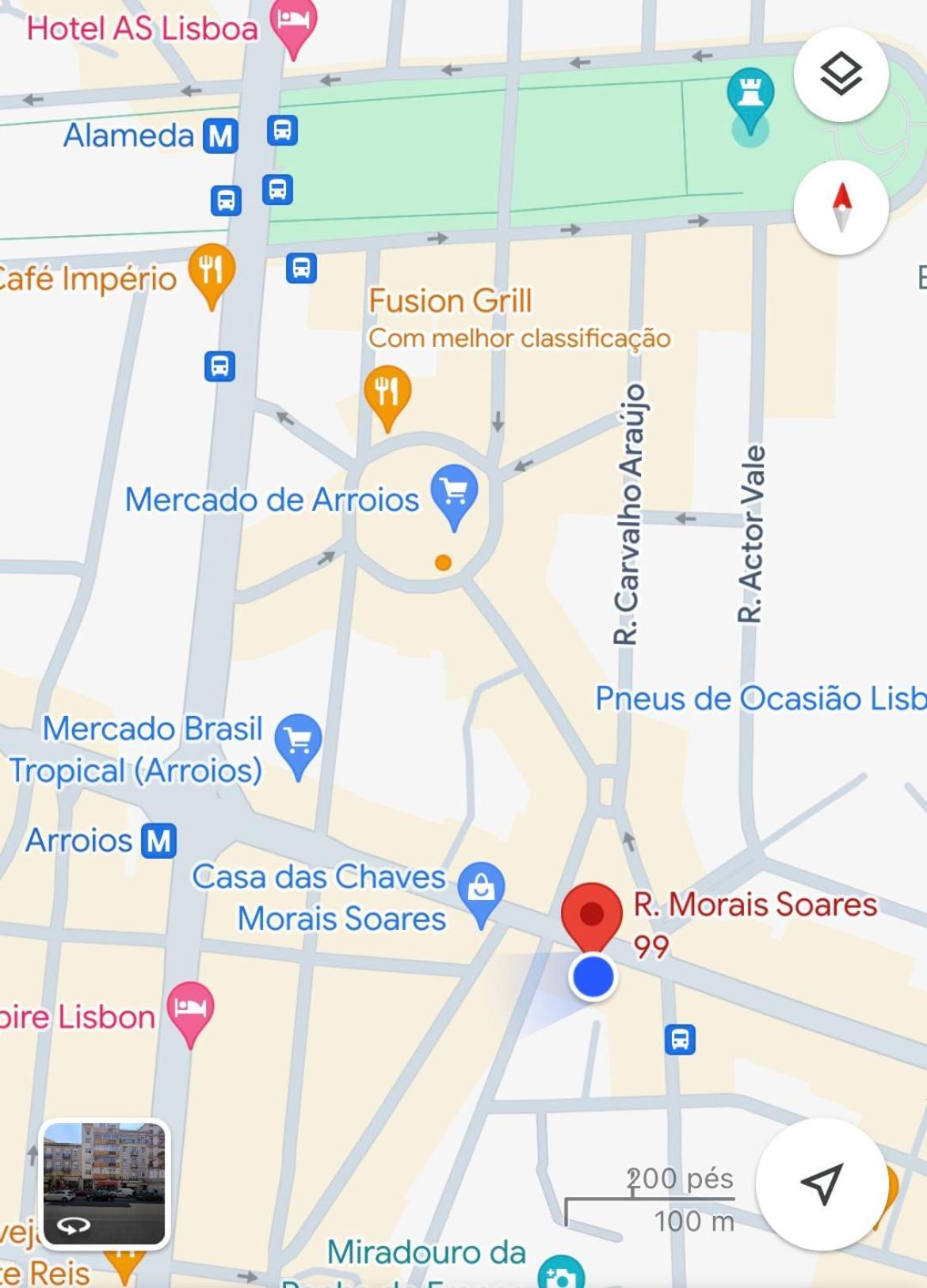Open the map layers button
The height and width of the screenshot is (1288, 927).
click(x=841, y=74)
